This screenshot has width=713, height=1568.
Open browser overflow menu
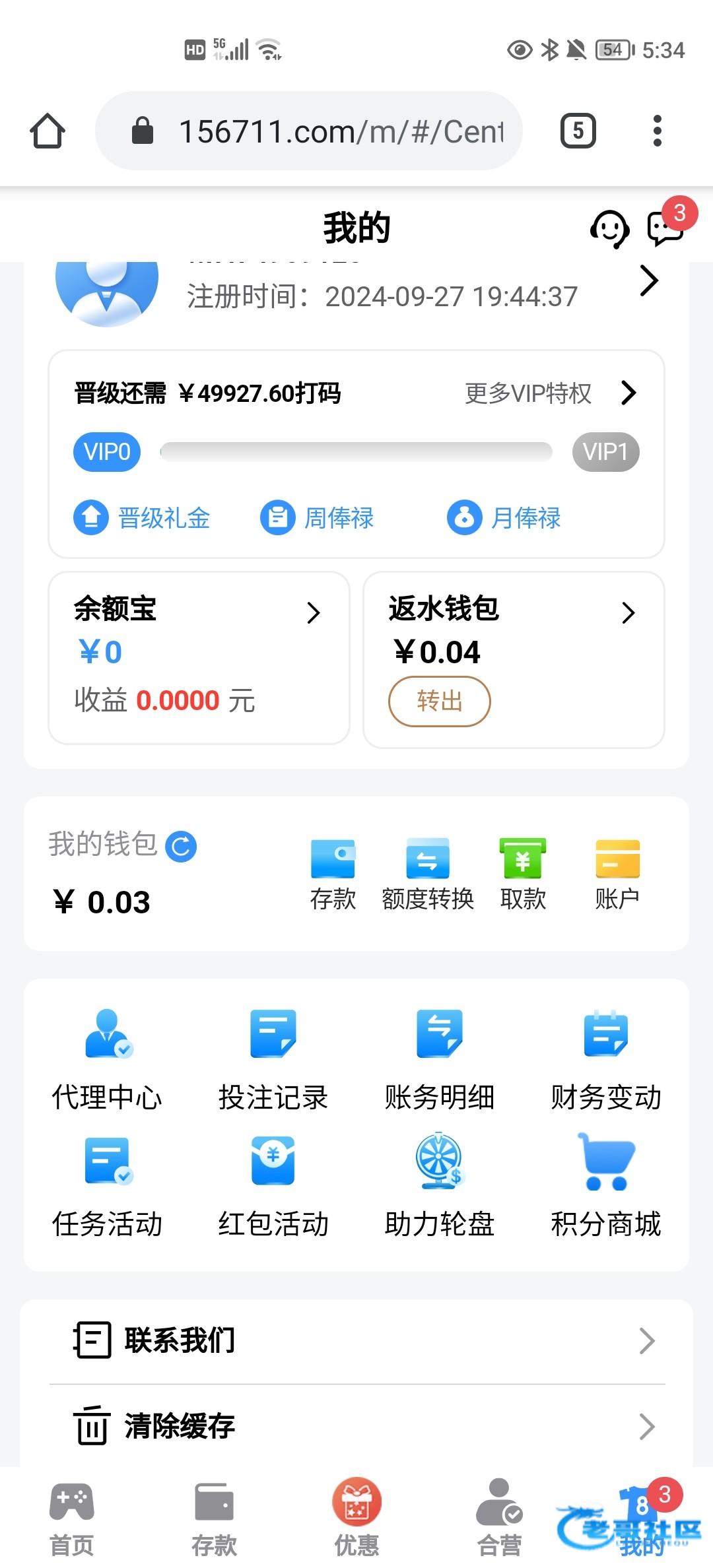tap(657, 131)
